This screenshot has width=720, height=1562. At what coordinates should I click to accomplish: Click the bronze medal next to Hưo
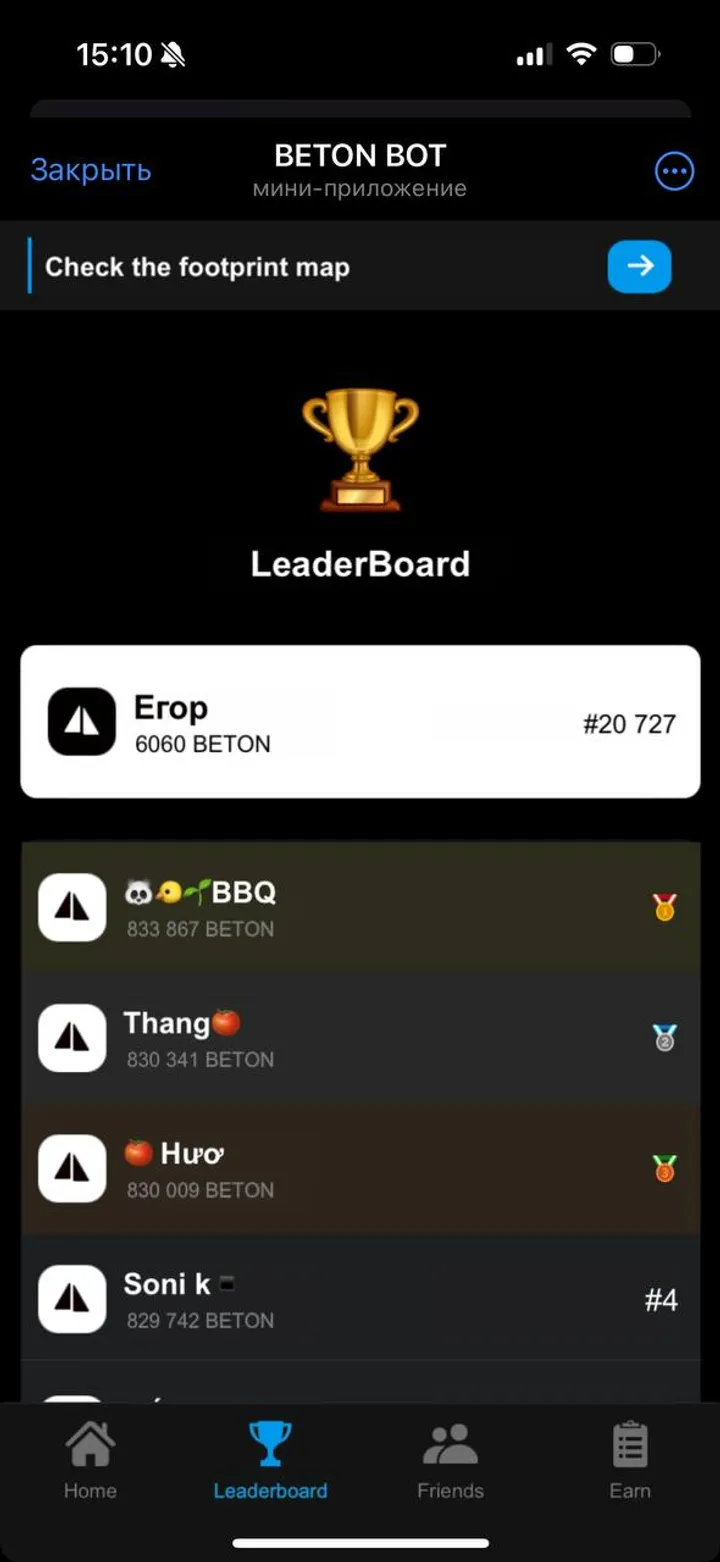[663, 1169]
